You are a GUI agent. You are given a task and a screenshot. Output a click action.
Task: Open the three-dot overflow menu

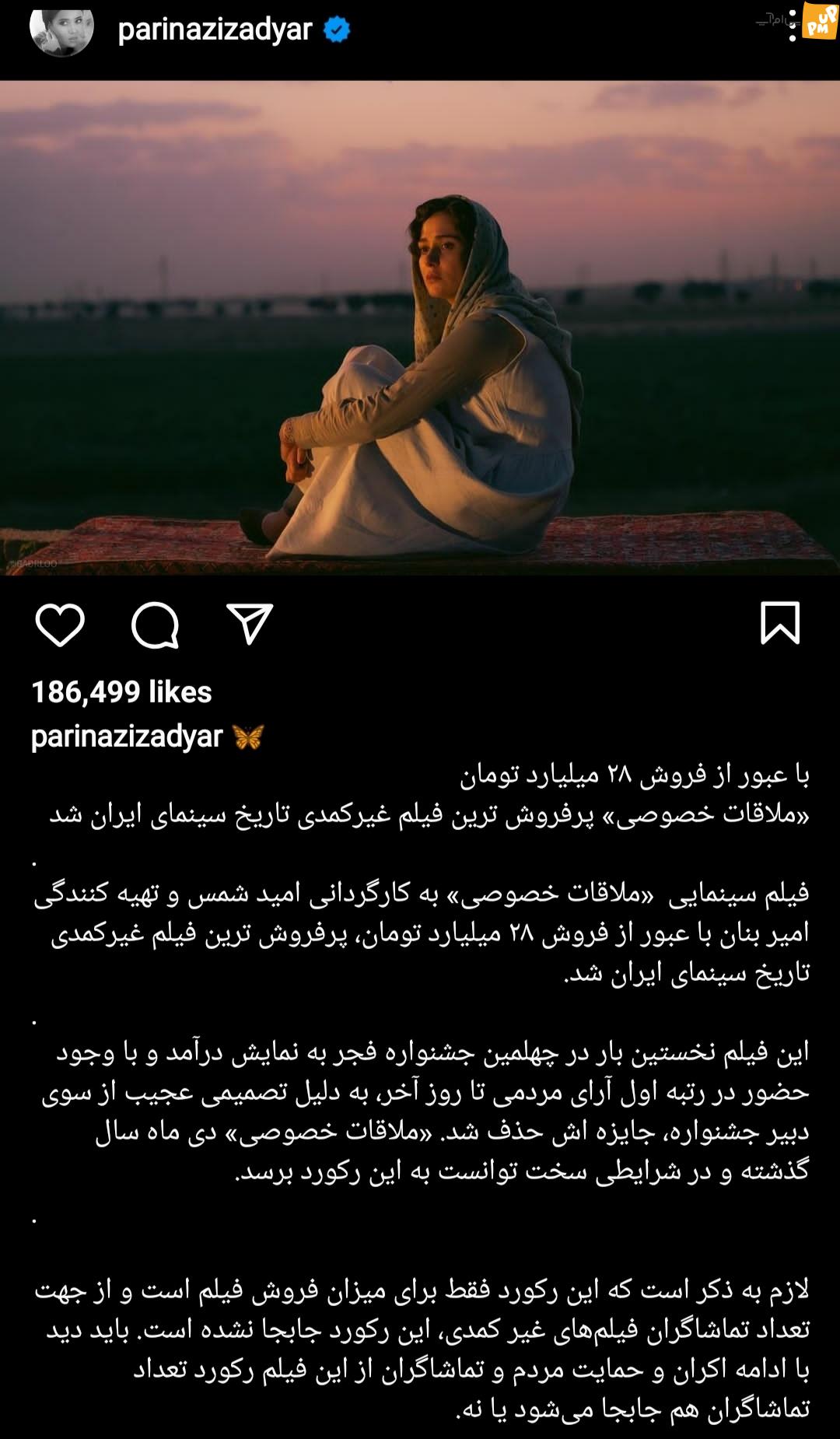tap(792, 27)
